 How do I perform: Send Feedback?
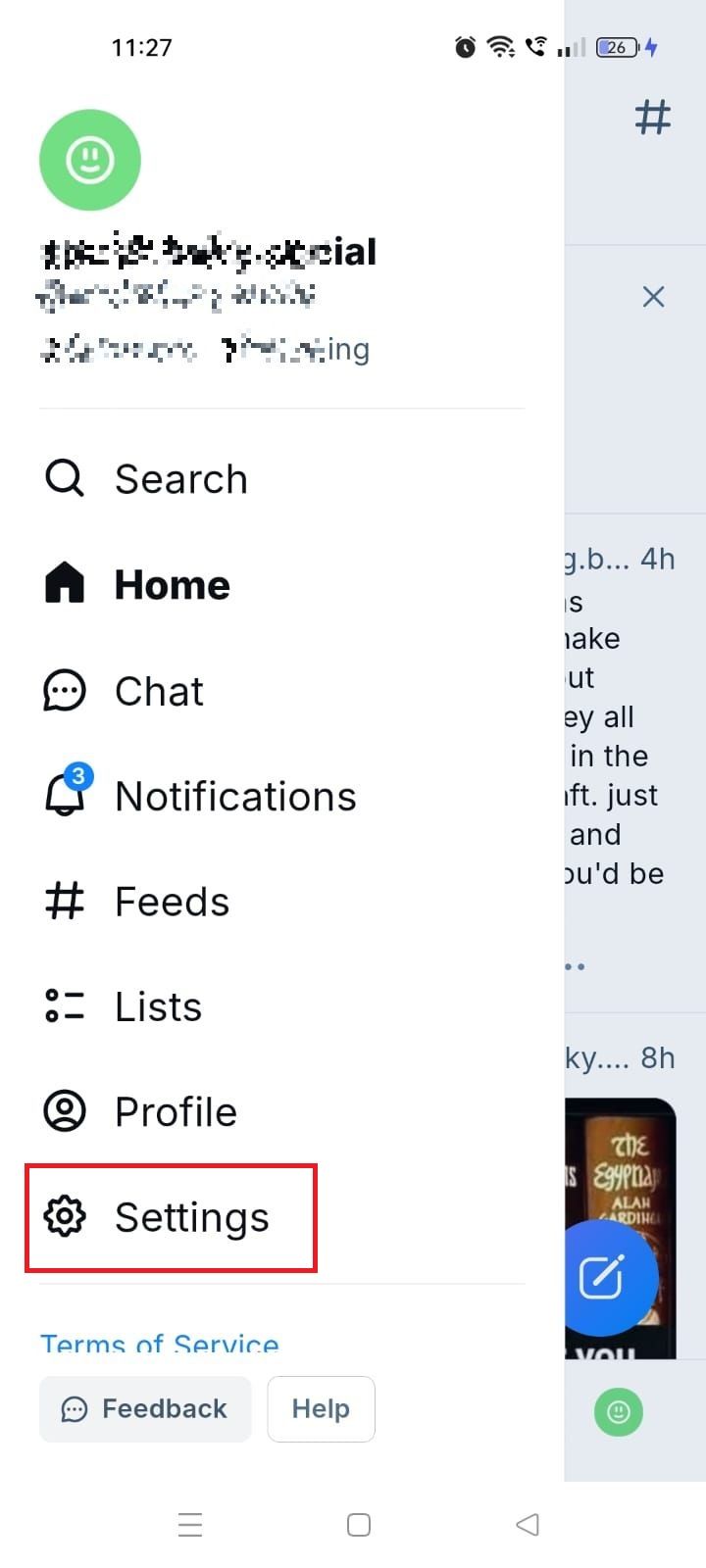tap(144, 1408)
